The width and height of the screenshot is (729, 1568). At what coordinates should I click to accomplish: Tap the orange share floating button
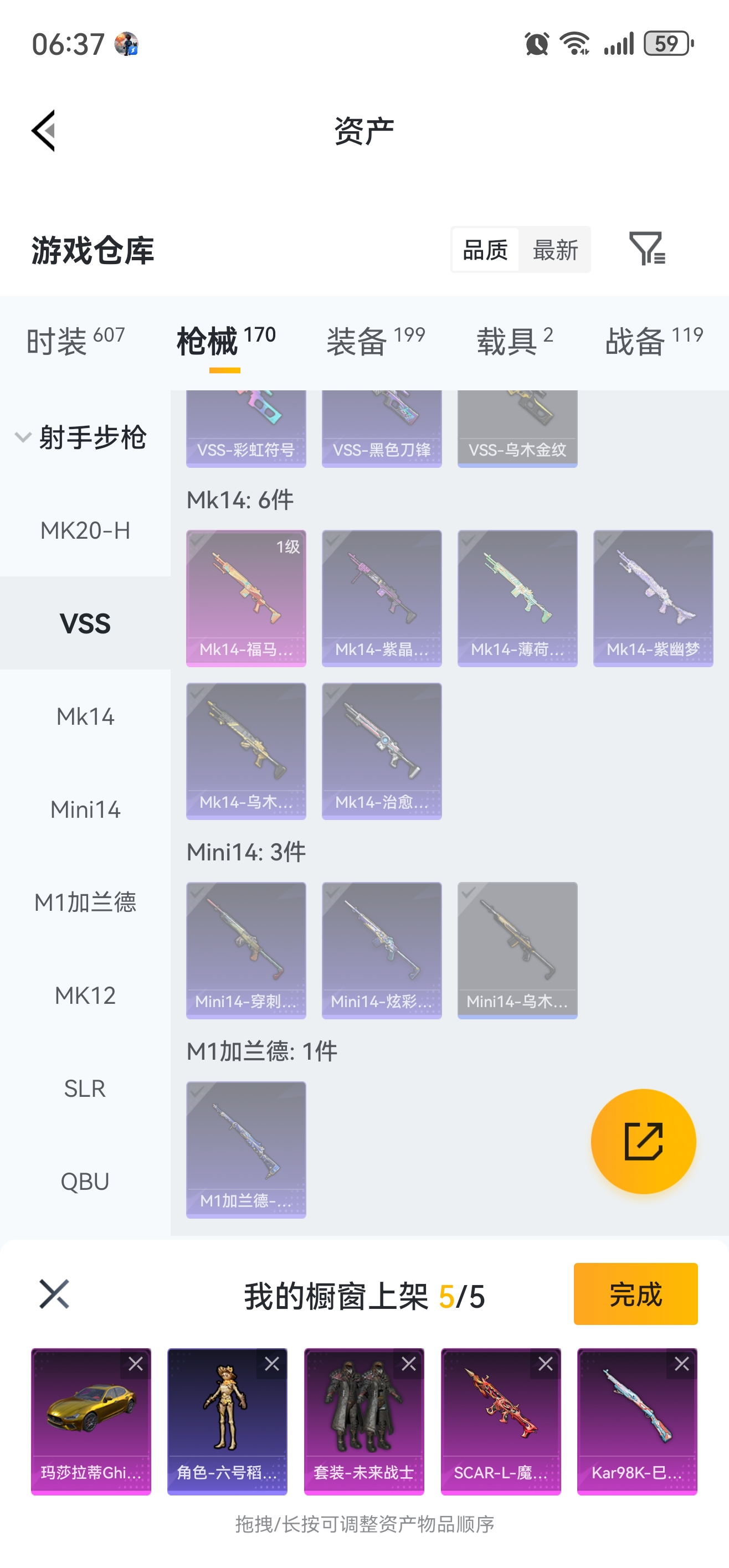(x=643, y=1141)
